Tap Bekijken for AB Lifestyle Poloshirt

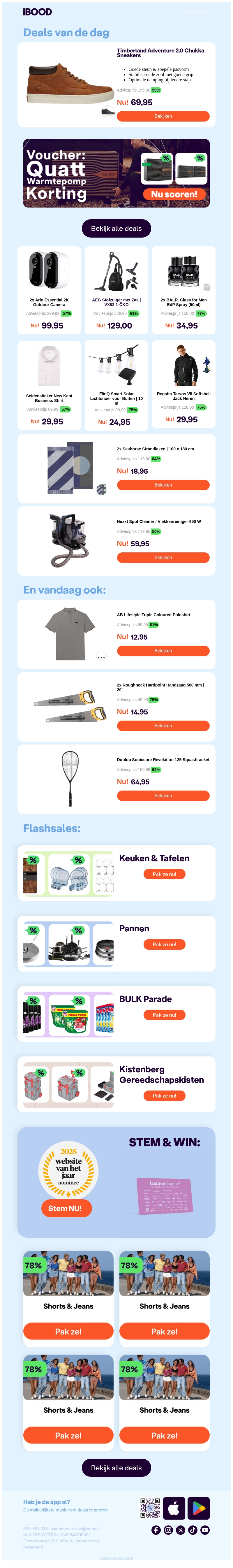coord(163,651)
